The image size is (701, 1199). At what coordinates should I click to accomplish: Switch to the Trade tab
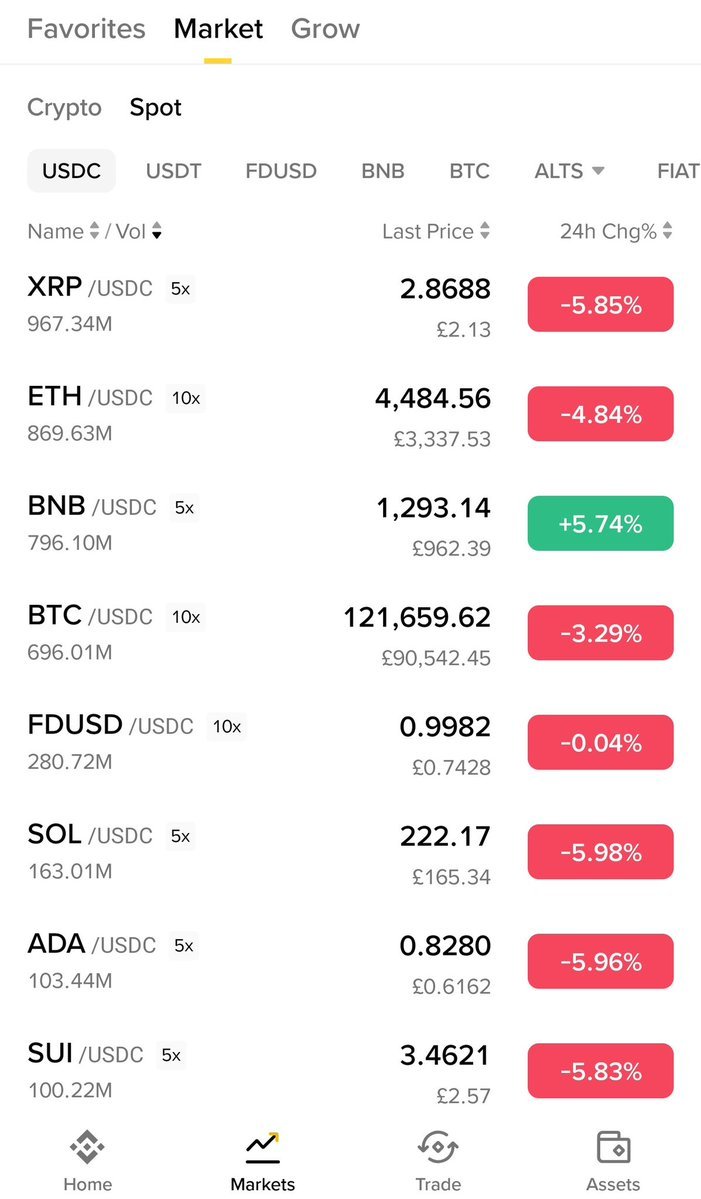click(438, 1160)
